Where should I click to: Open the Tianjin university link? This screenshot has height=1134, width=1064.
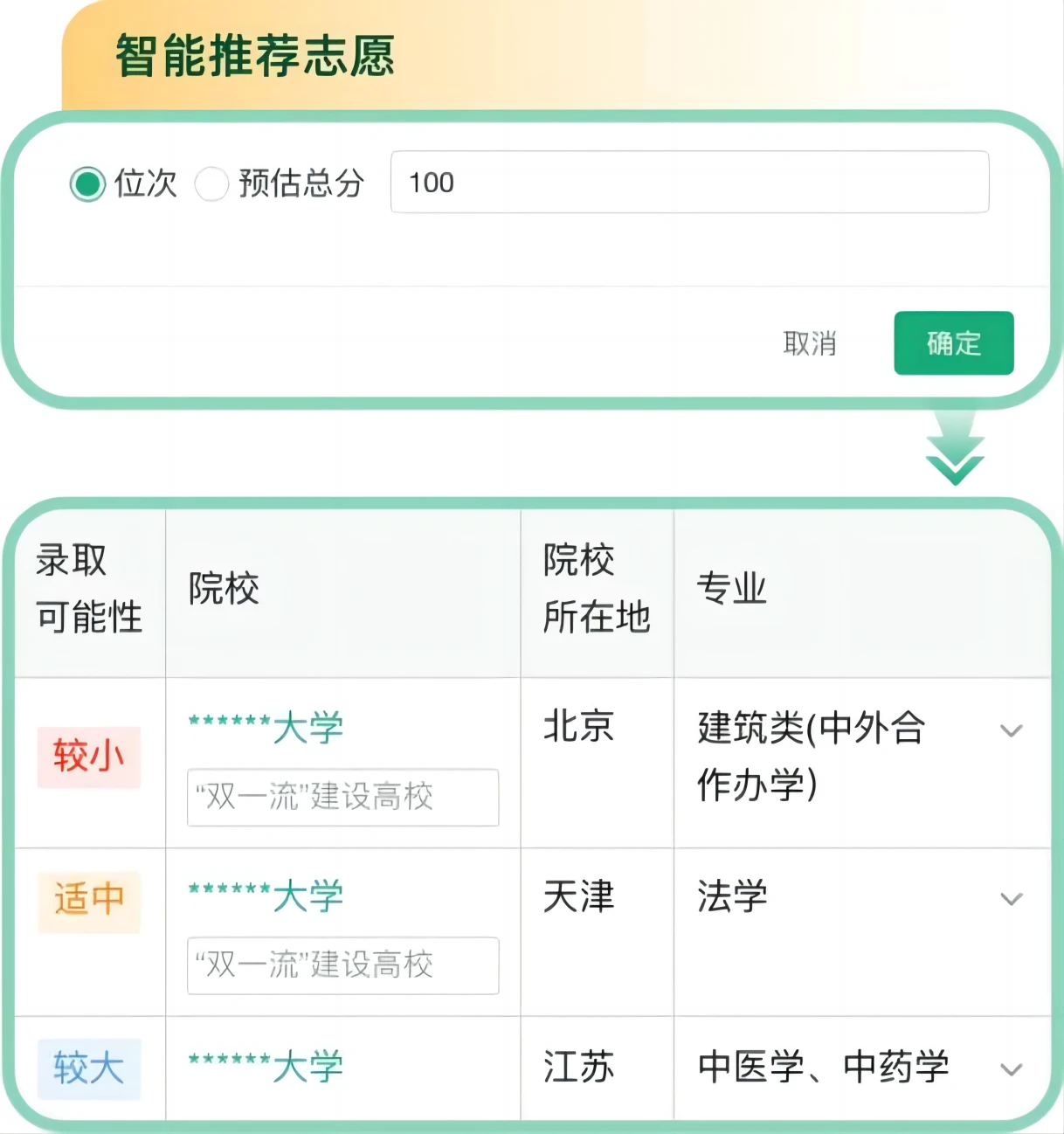point(265,893)
